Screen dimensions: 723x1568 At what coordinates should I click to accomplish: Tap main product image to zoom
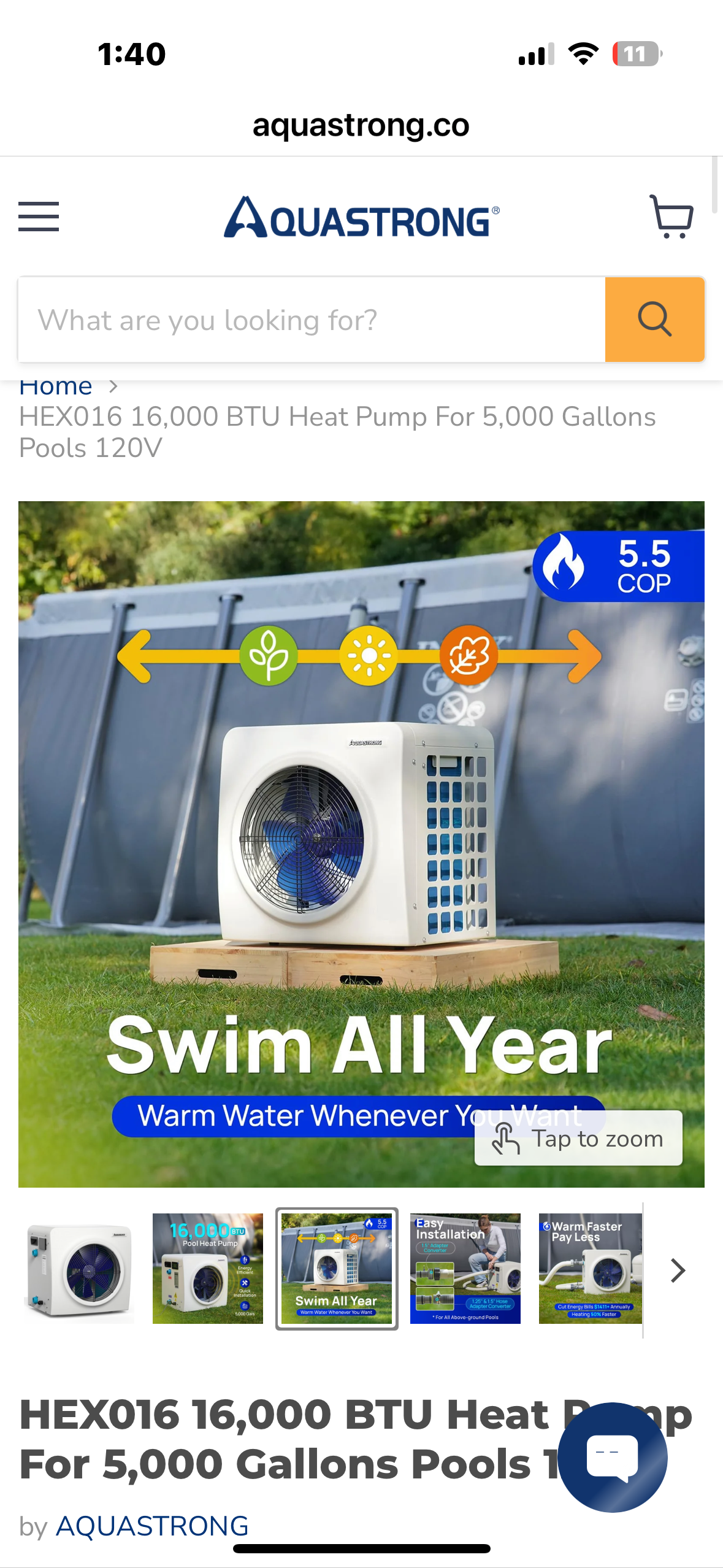tap(361, 844)
